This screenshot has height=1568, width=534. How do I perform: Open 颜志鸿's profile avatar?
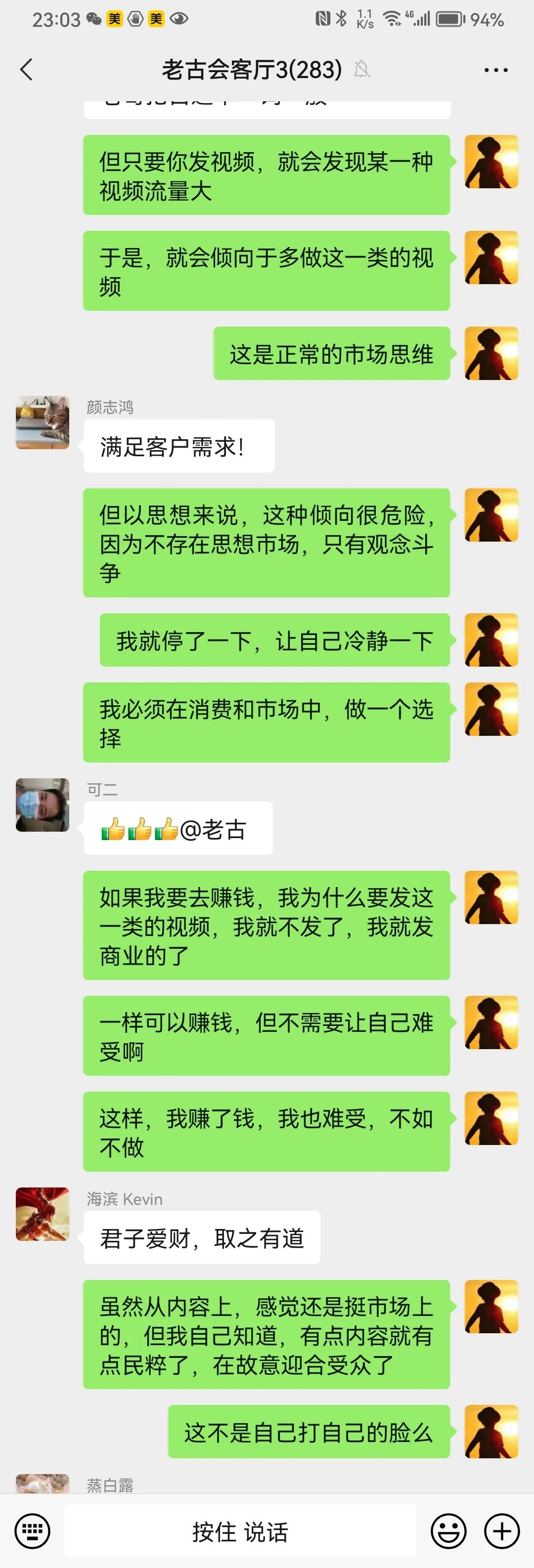click(42, 423)
